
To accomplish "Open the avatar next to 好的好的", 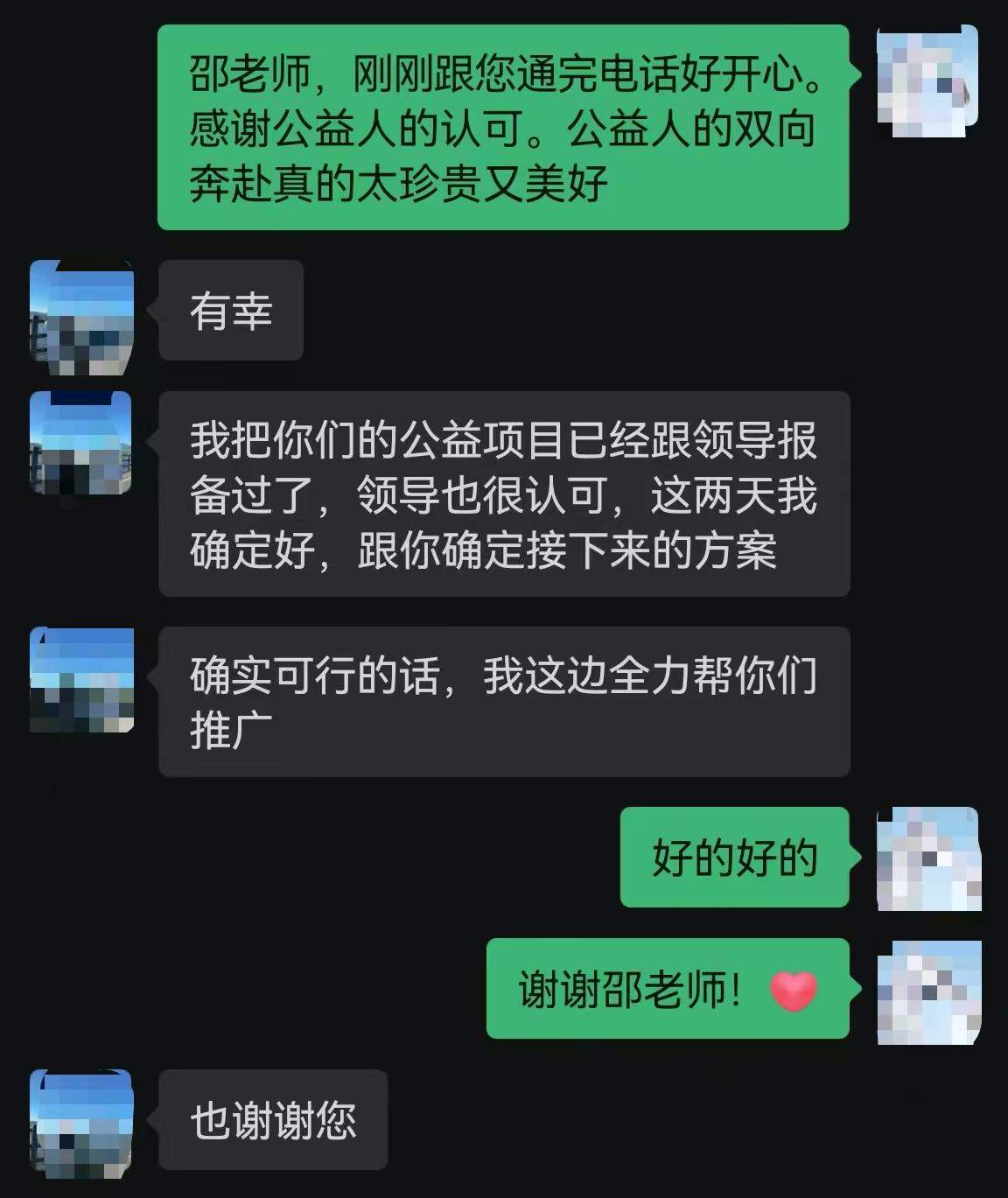I will pyautogui.click(x=928, y=858).
